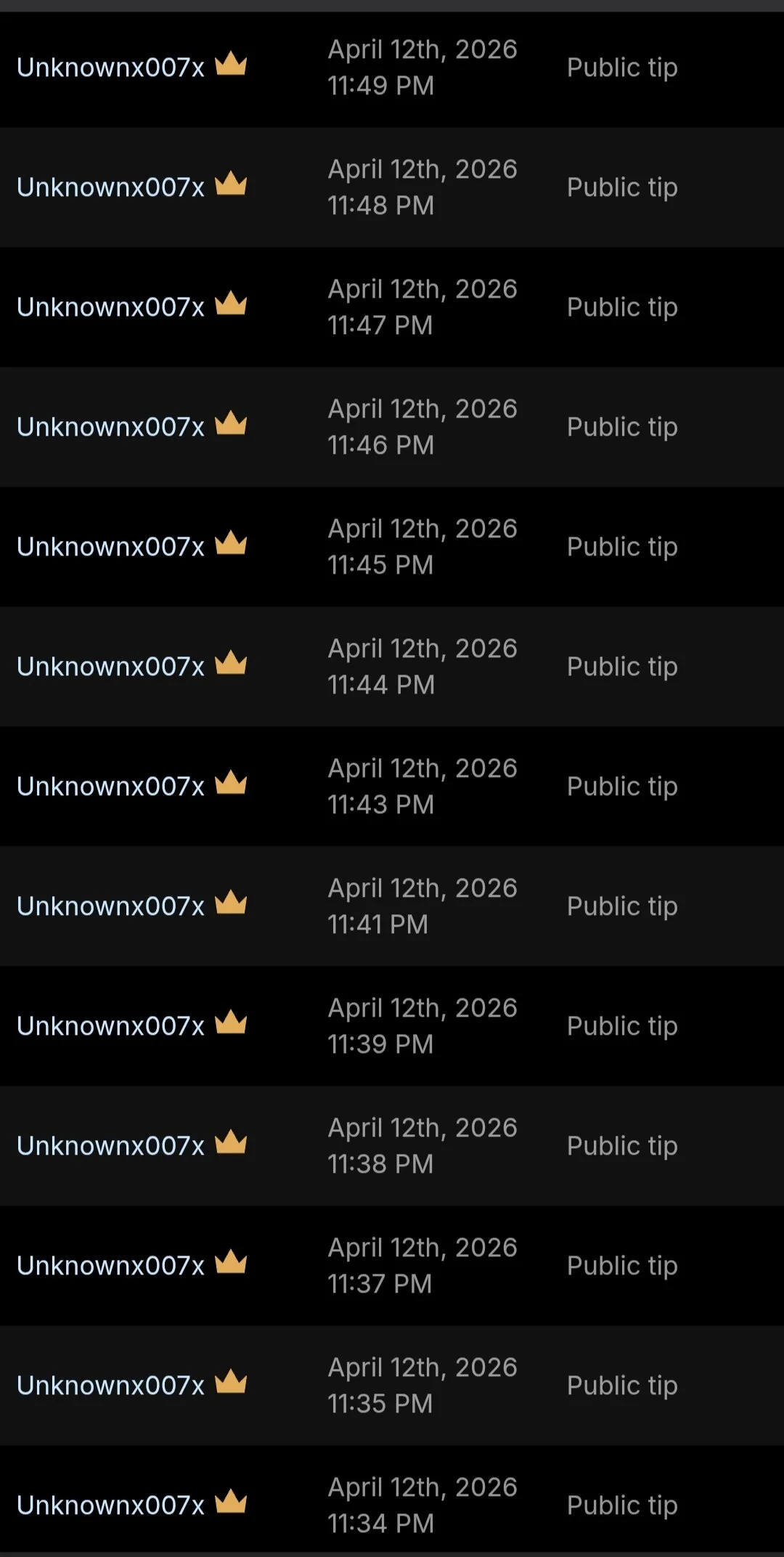
Task: Select Unknownx007x on the 11:34 PM row
Action: tap(110, 1505)
